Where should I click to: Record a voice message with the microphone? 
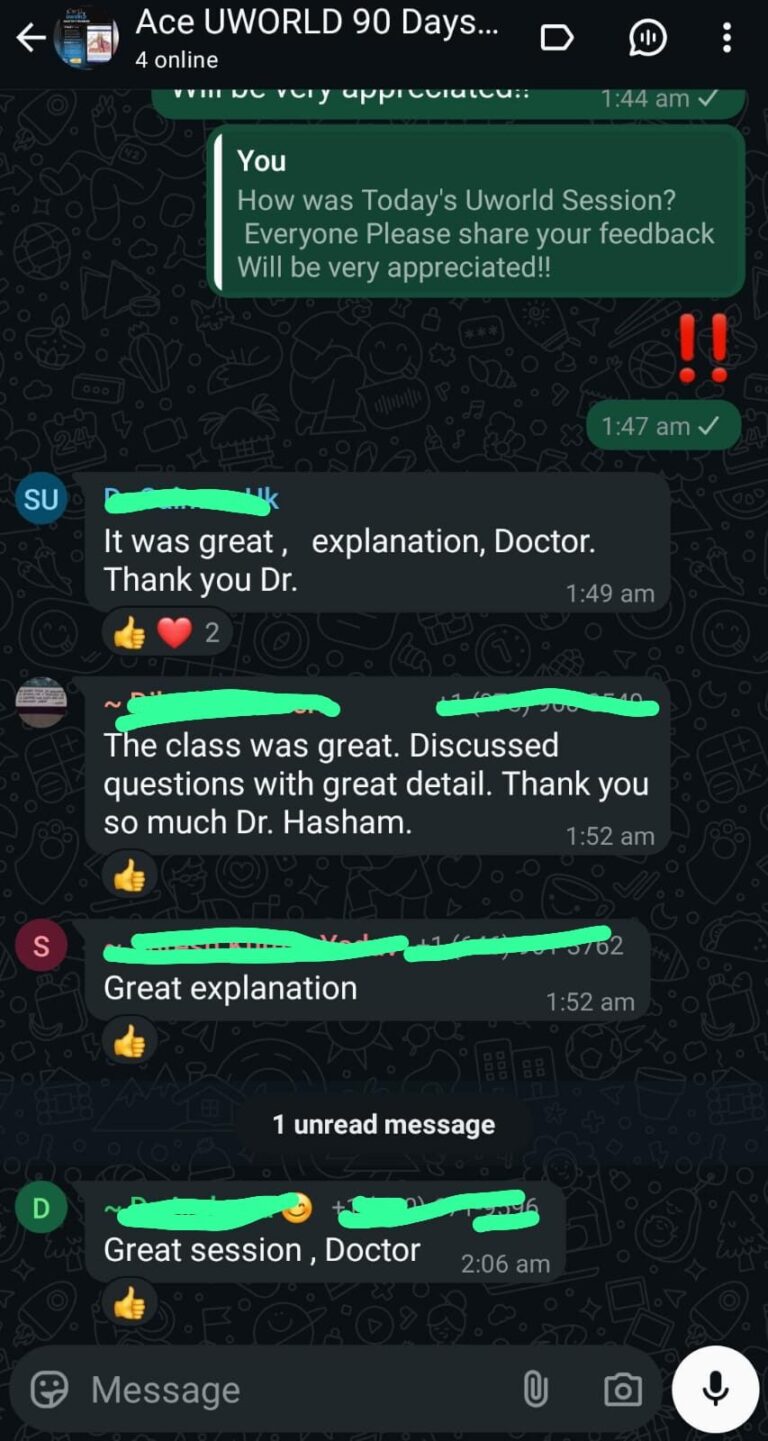(x=714, y=1389)
